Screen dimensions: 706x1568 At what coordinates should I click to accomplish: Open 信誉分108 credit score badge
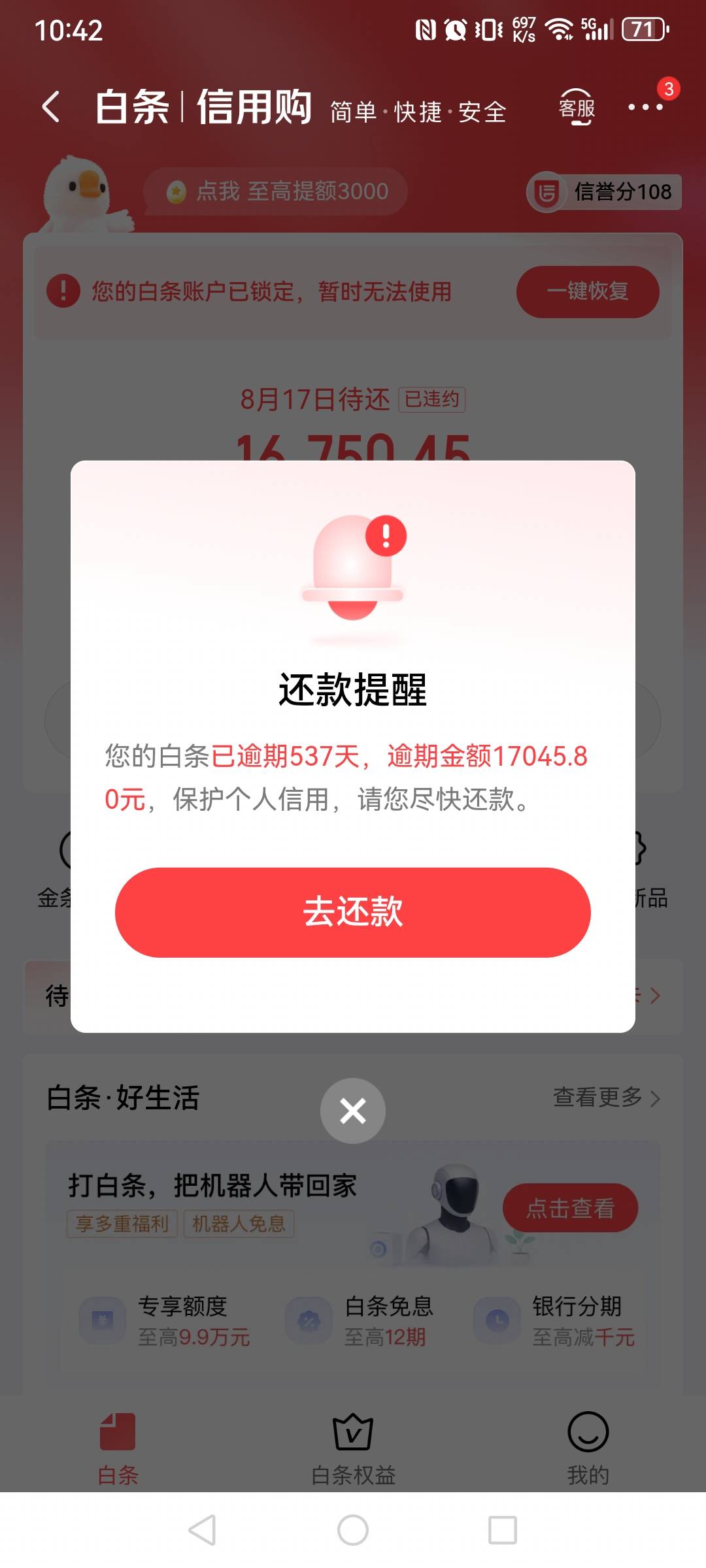pos(604,192)
